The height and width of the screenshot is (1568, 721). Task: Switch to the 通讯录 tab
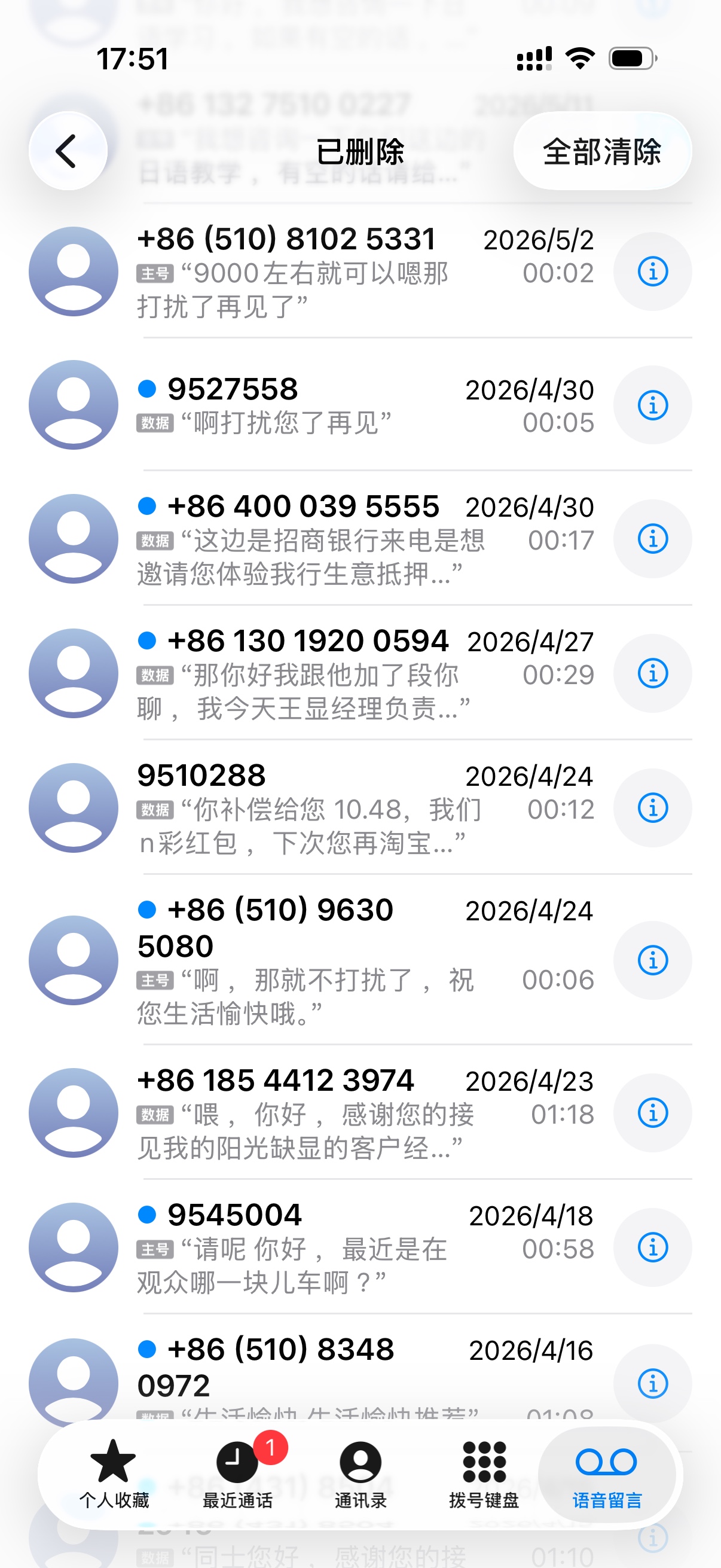coord(361,1473)
